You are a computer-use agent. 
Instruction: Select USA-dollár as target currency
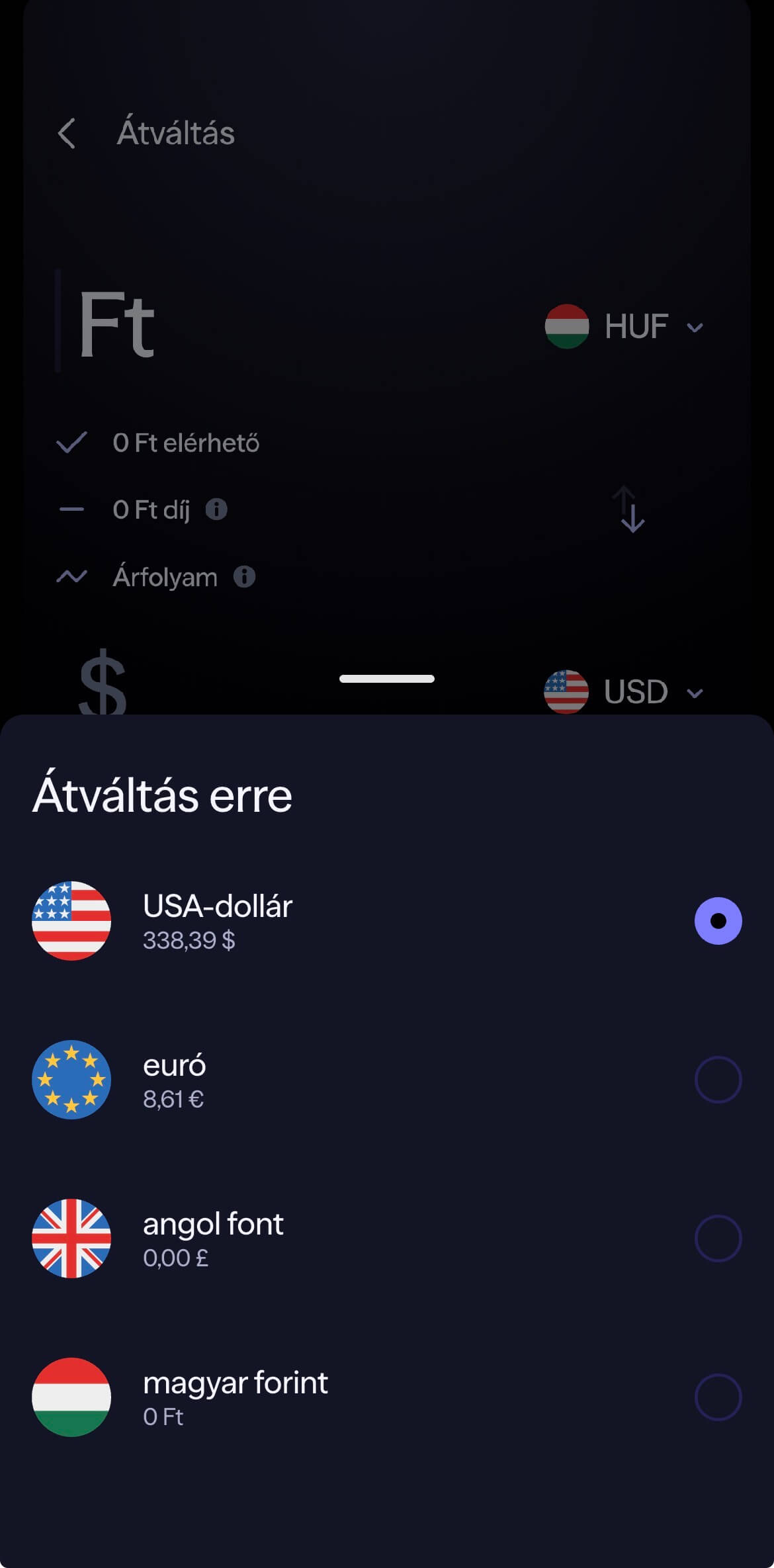(718, 920)
